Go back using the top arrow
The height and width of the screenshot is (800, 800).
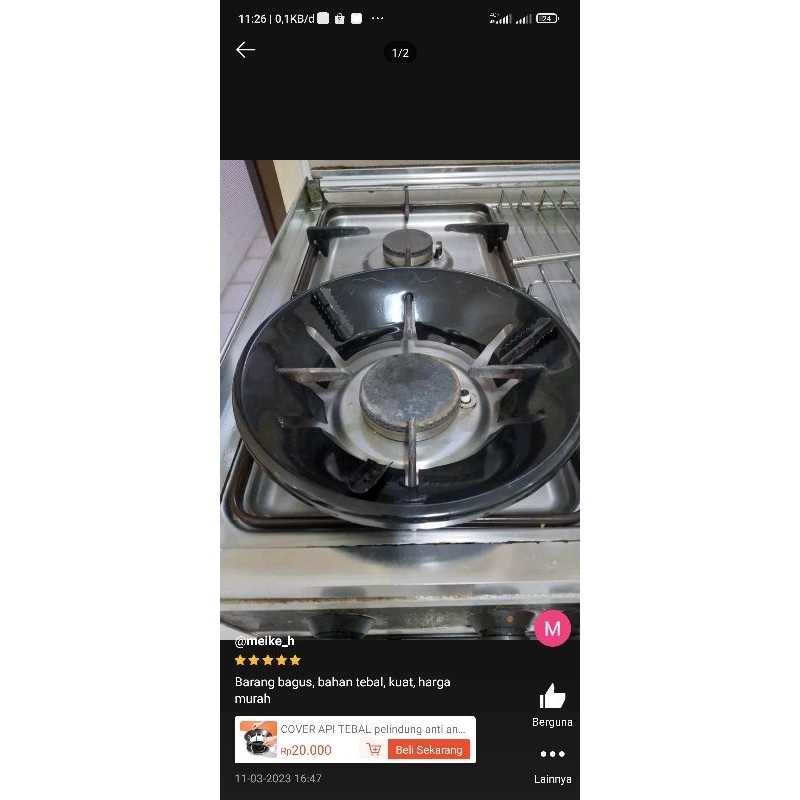pos(246,50)
